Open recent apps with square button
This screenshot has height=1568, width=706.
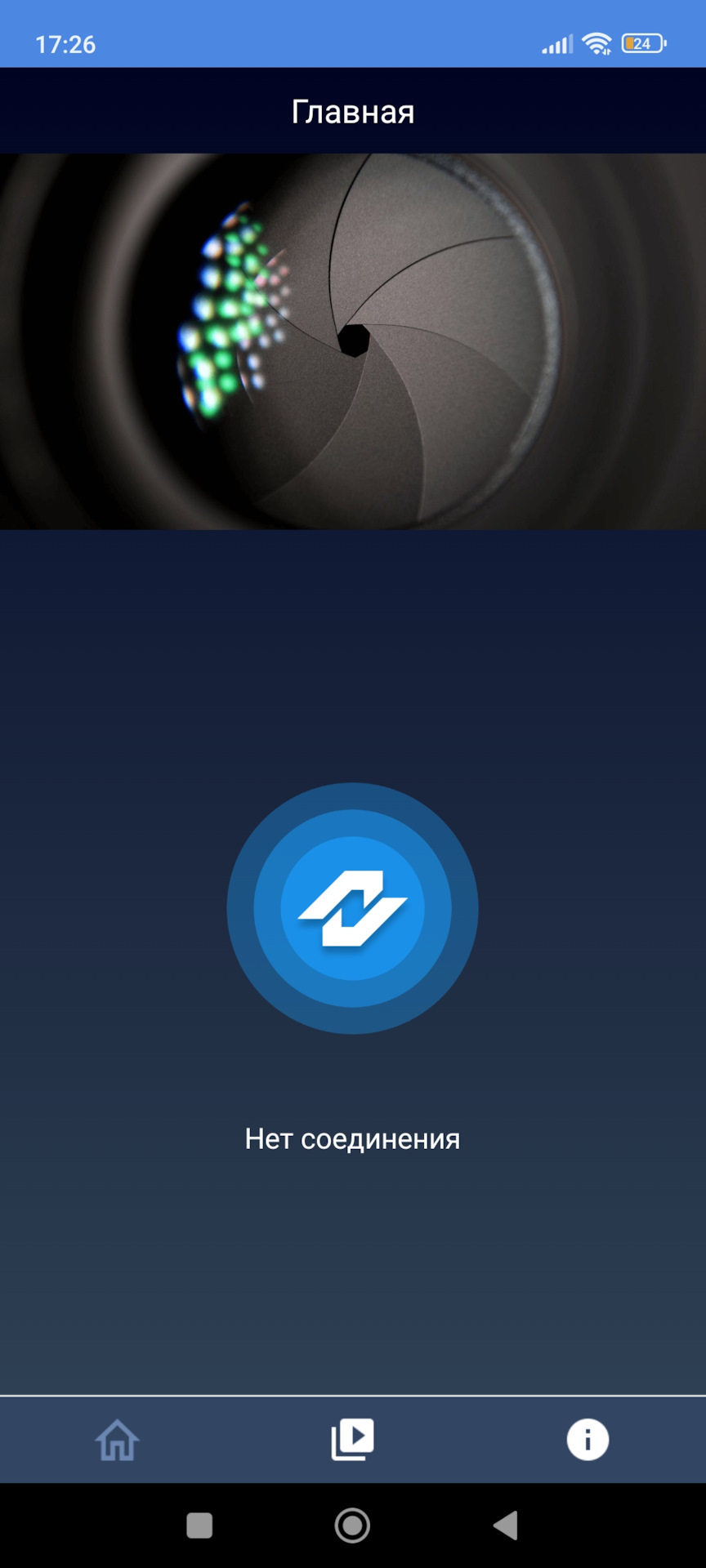[x=199, y=1525]
